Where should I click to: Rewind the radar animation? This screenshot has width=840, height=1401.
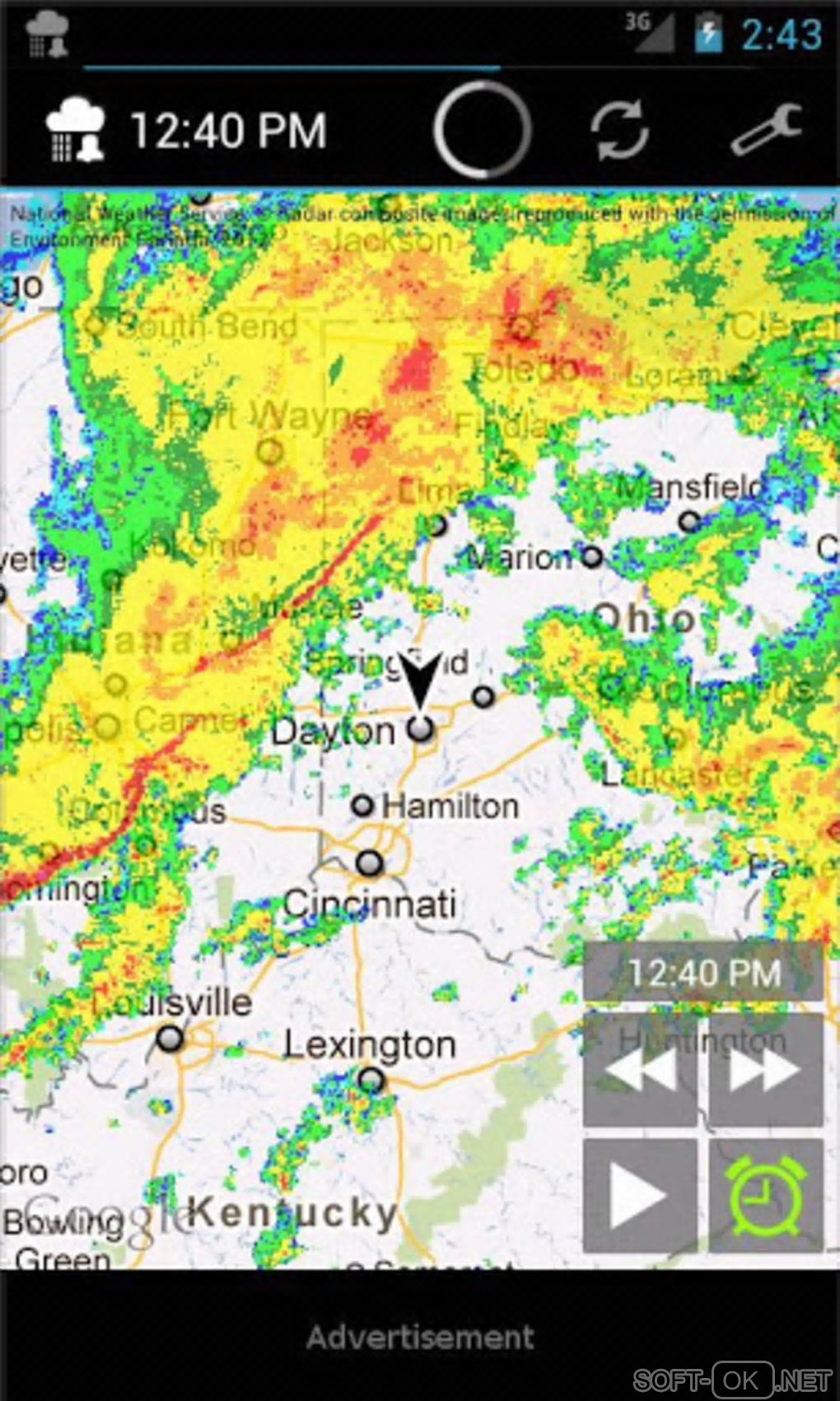pos(640,1069)
